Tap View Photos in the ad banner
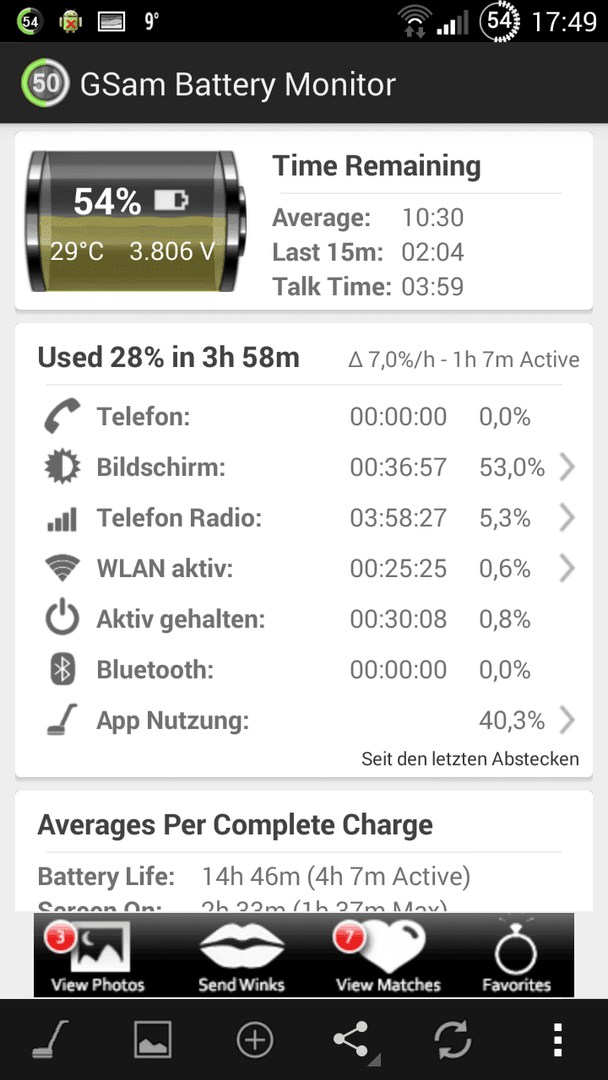The width and height of the screenshot is (608, 1080). point(98,955)
